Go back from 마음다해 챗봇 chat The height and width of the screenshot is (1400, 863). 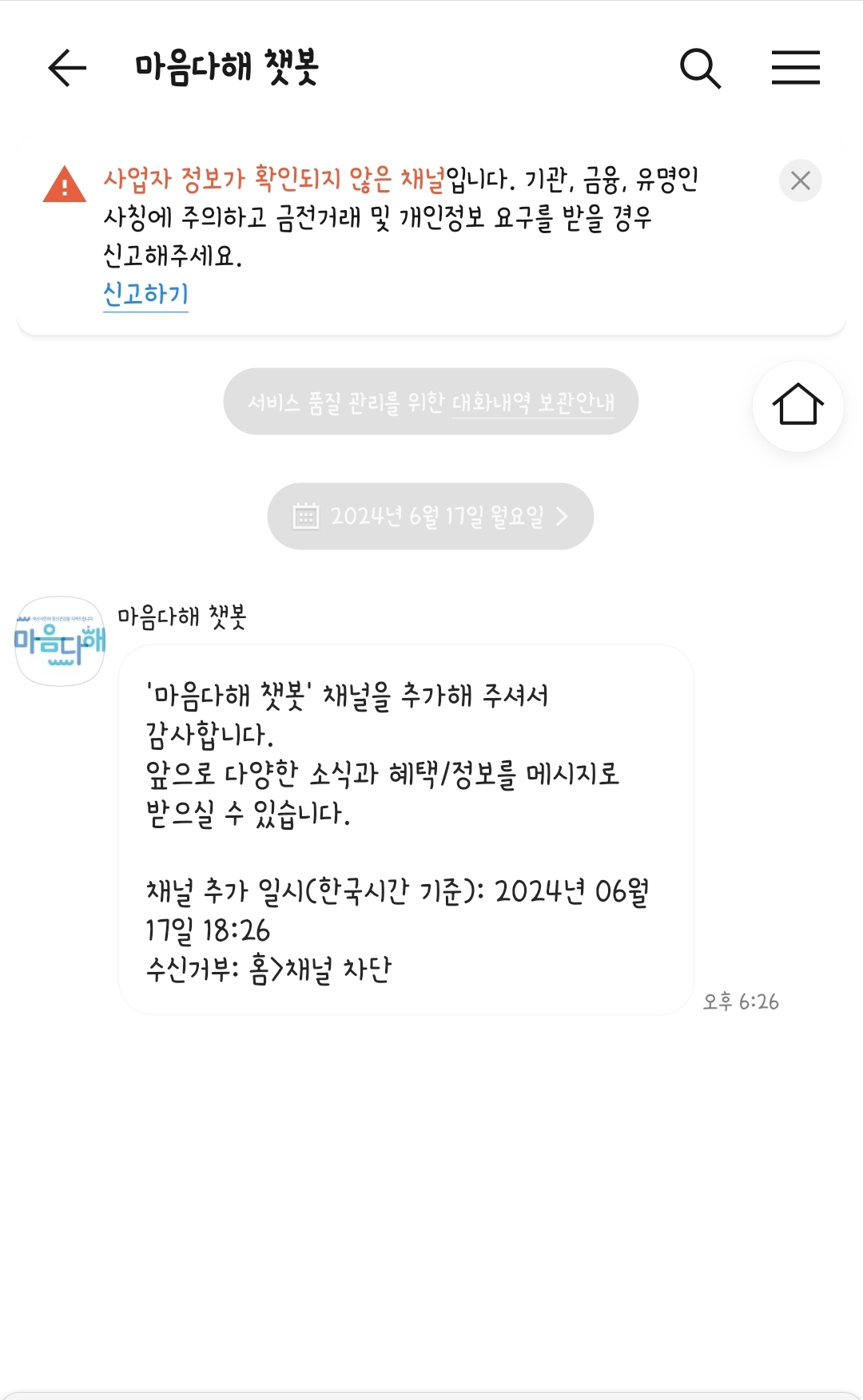67,68
